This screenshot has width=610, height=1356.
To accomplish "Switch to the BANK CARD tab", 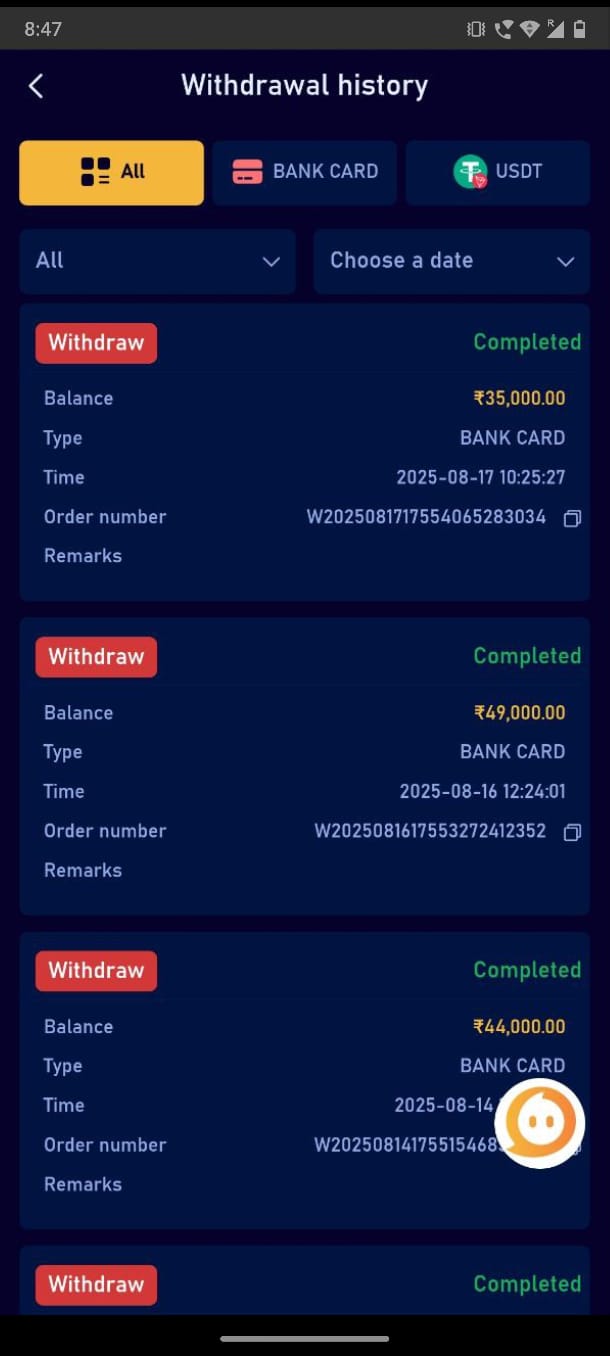I will click(305, 172).
